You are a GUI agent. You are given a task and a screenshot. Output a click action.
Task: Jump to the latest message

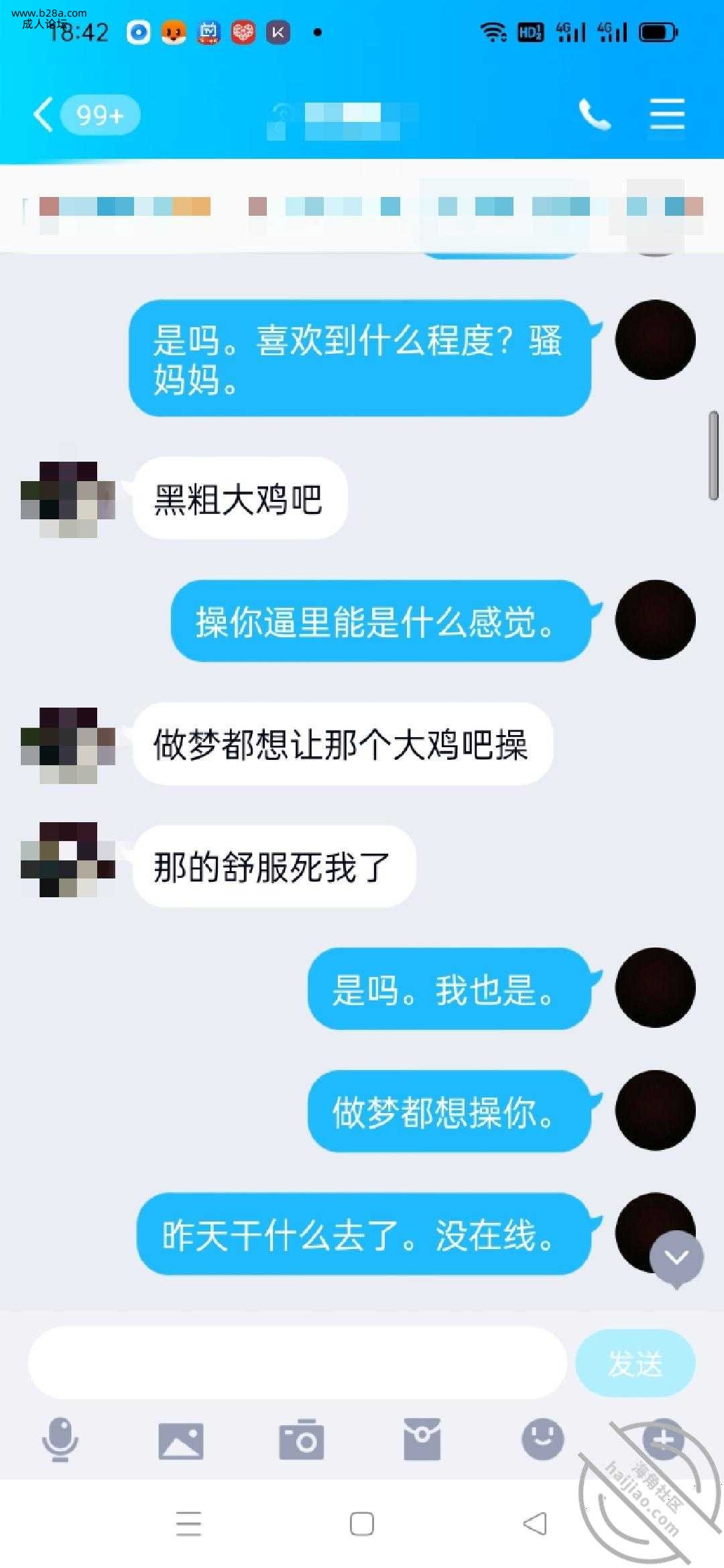pos(676,1258)
